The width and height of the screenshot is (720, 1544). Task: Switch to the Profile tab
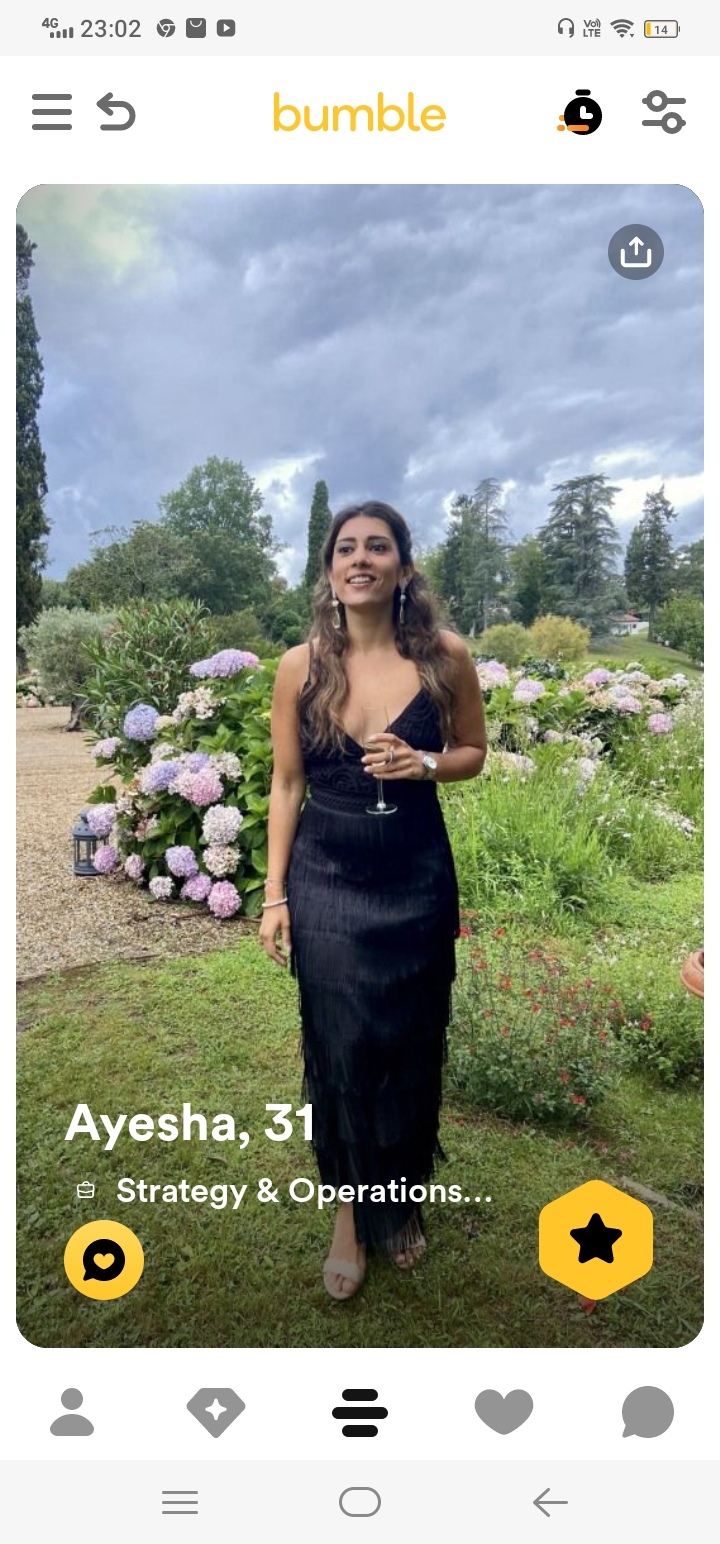pos(72,1412)
